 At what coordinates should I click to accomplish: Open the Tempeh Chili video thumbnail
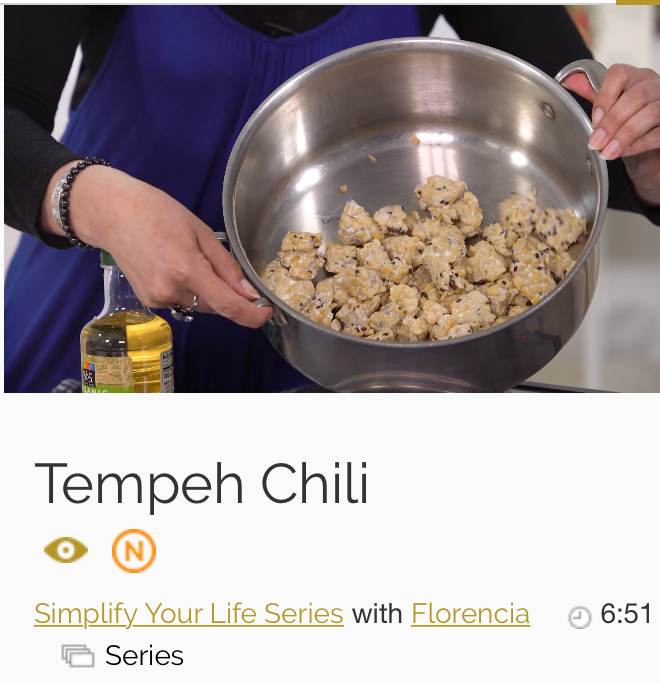tap(330, 200)
